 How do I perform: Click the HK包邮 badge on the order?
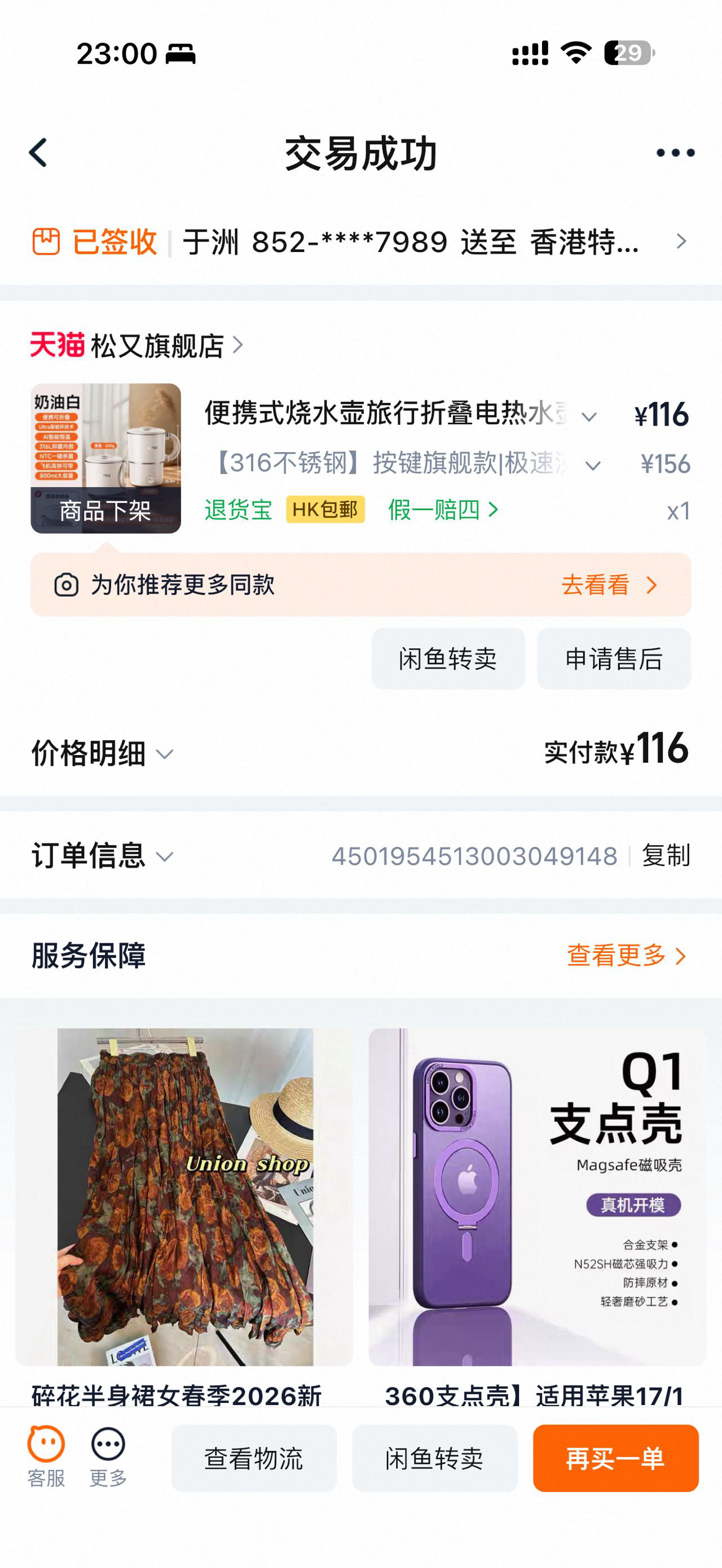(x=324, y=510)
